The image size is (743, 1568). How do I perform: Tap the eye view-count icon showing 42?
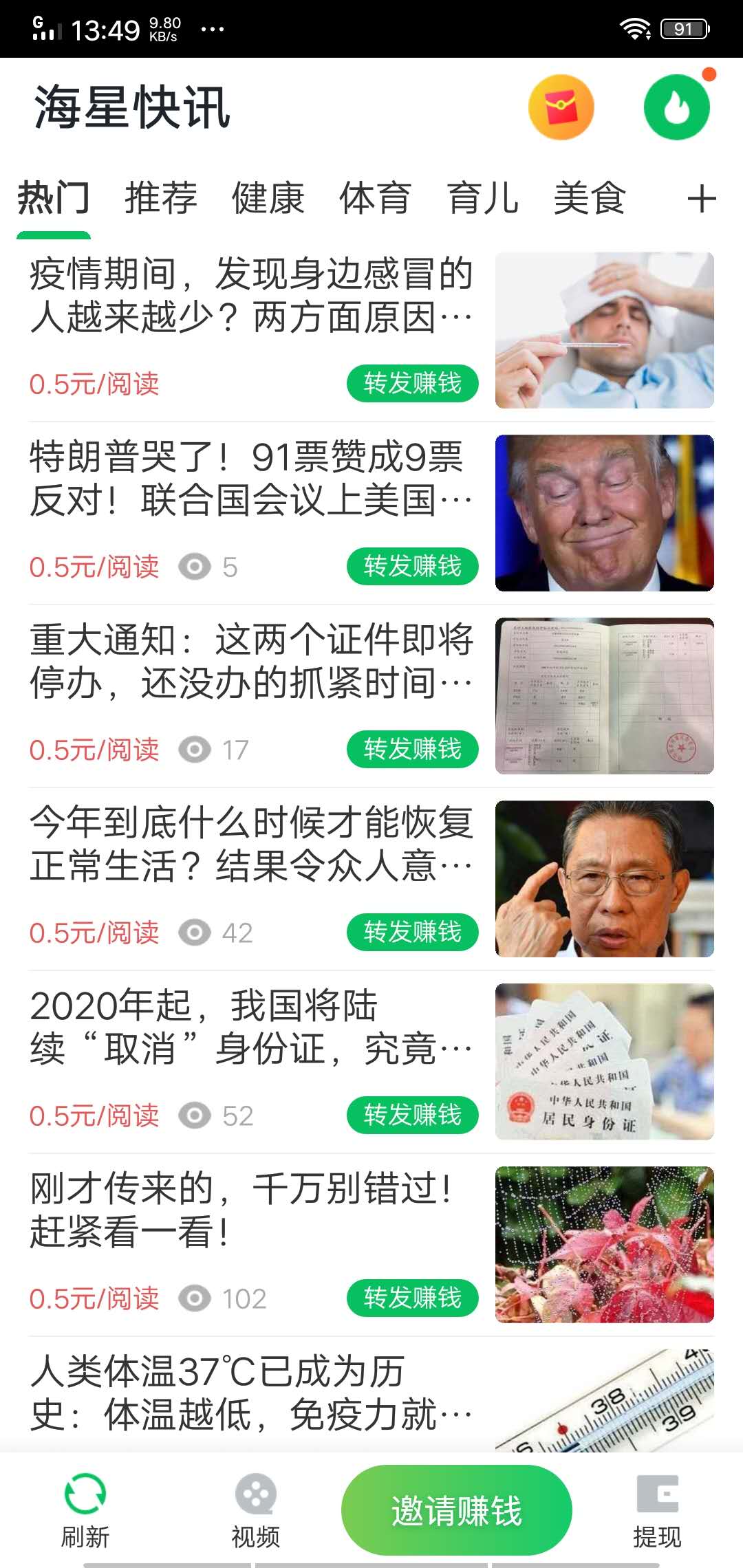(x=196, y=933)
